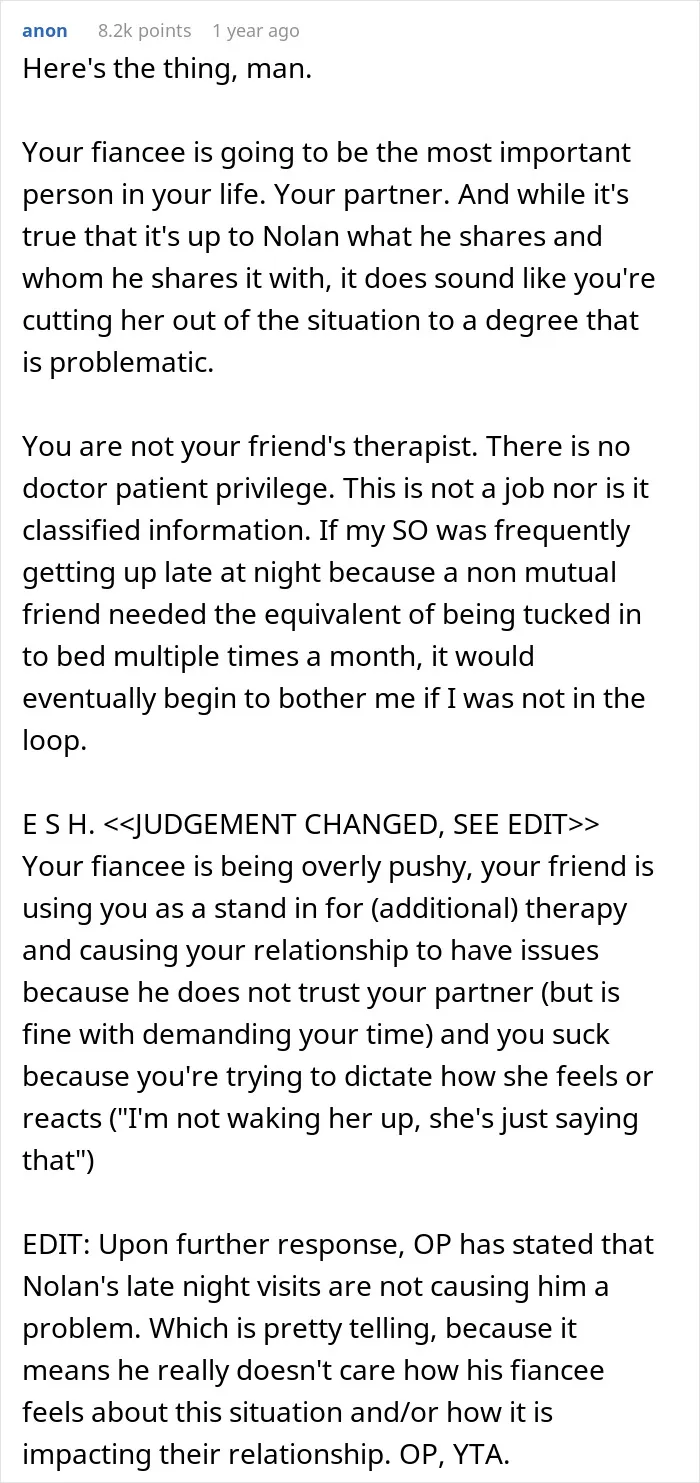Open anon's user profile
The width and height of the screenshot is (700, 1483).
pos(45,31)
